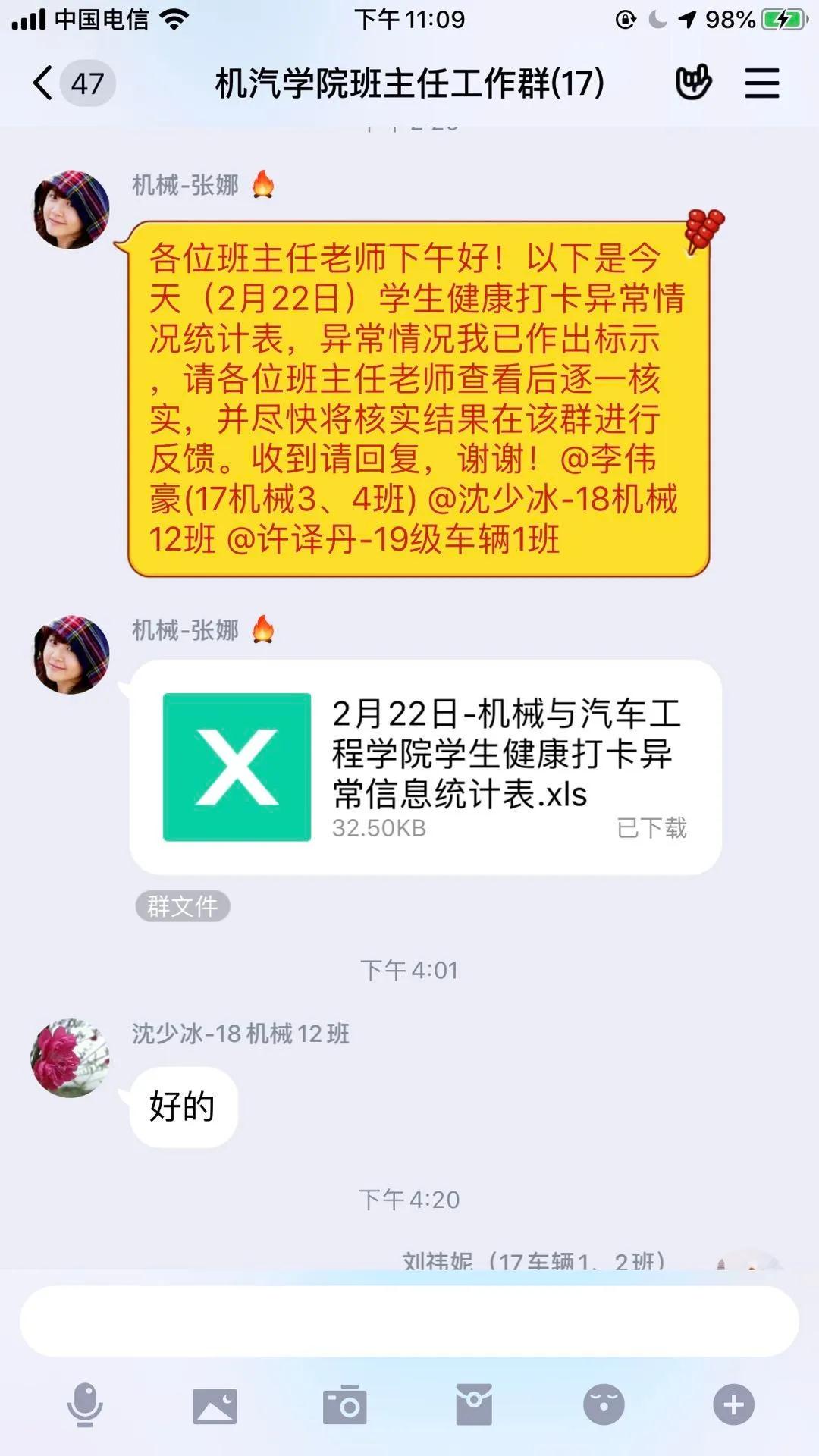Open the health check-in xls file
Image resolution: width=819 pixels, height=1456 pixels.
[425, 767]
